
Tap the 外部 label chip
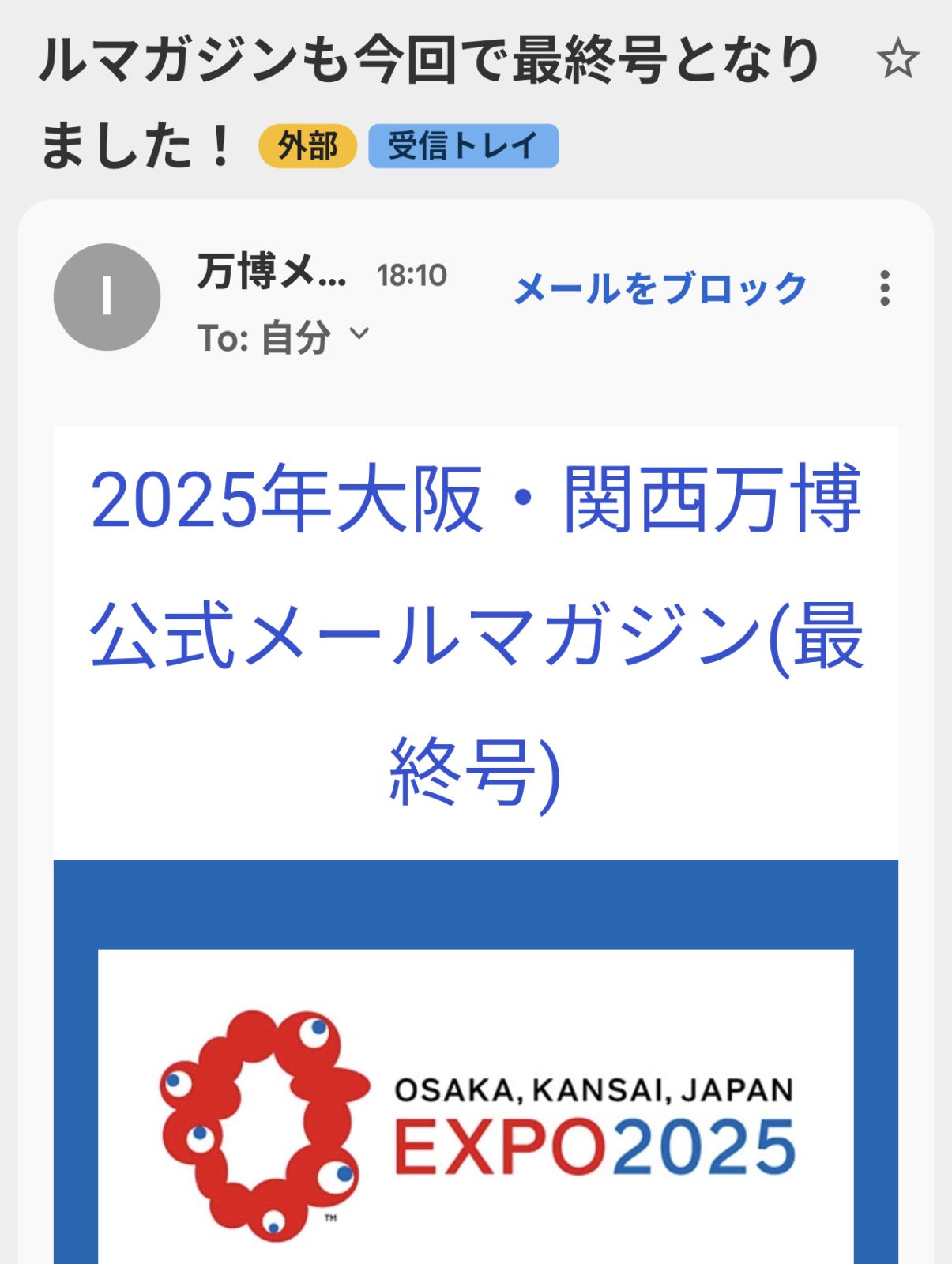[307, 146]
